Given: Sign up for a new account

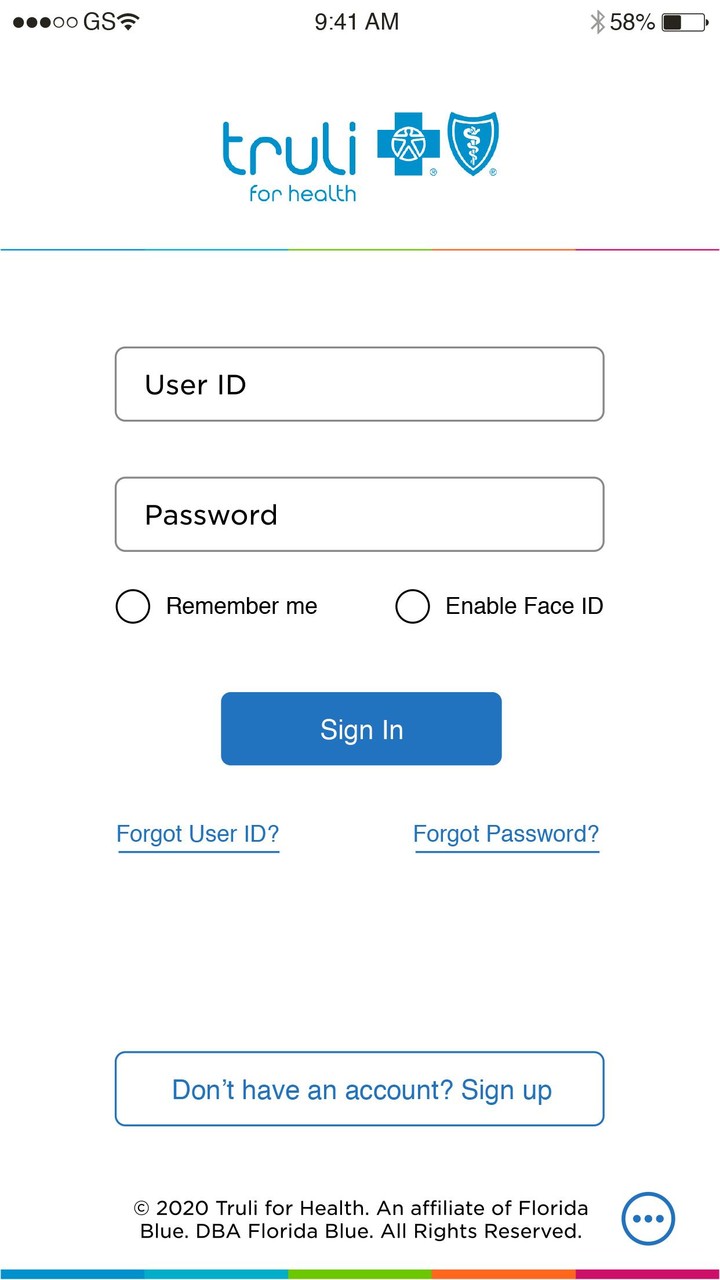Looking at the screenshot, I should click(359, 1089).
